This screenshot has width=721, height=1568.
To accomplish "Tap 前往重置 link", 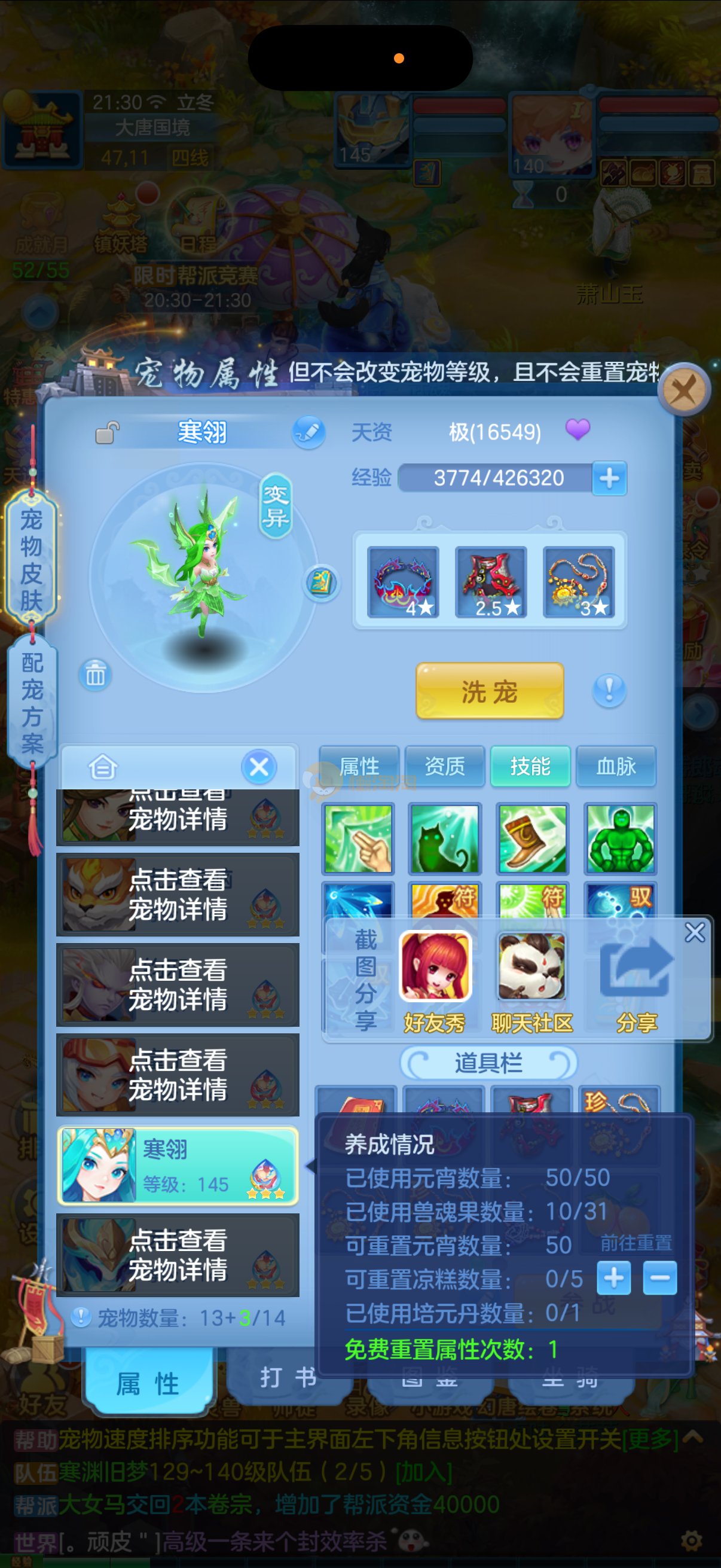I will pyautogui.click(x=636, y=1243).
